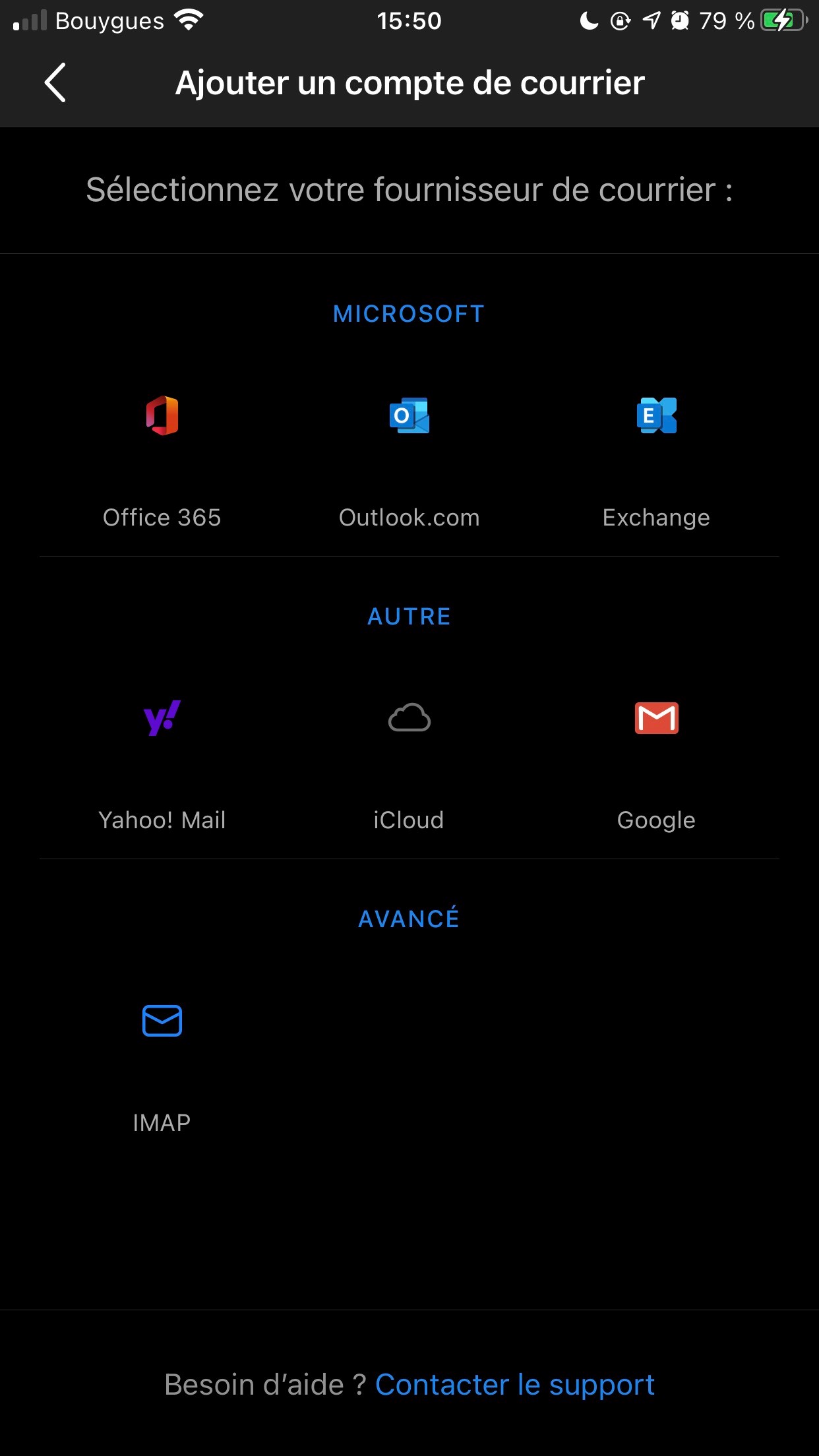
Task: Pick the Exchange account option
Action: (x=656, y=455)
